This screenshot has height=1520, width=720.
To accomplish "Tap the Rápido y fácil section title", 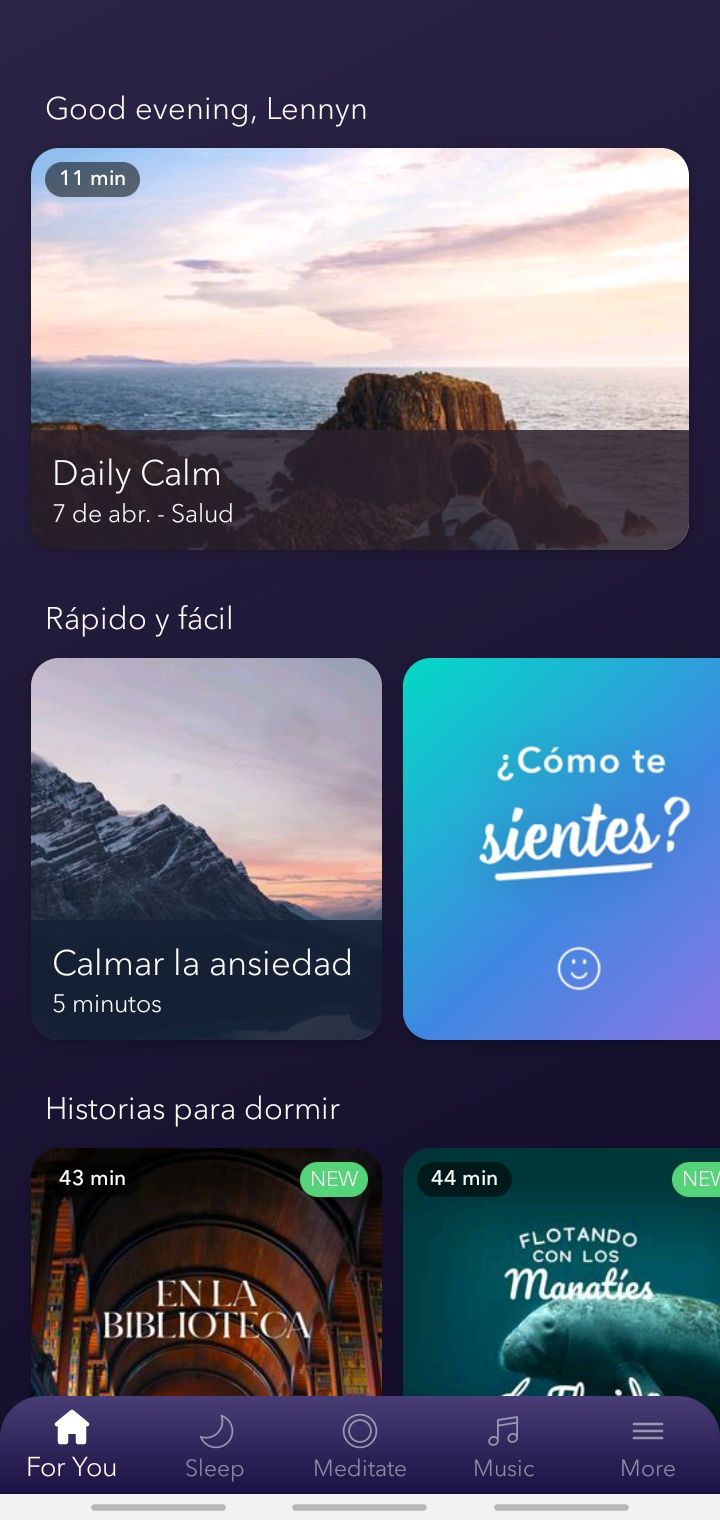I will coord(138,618).
